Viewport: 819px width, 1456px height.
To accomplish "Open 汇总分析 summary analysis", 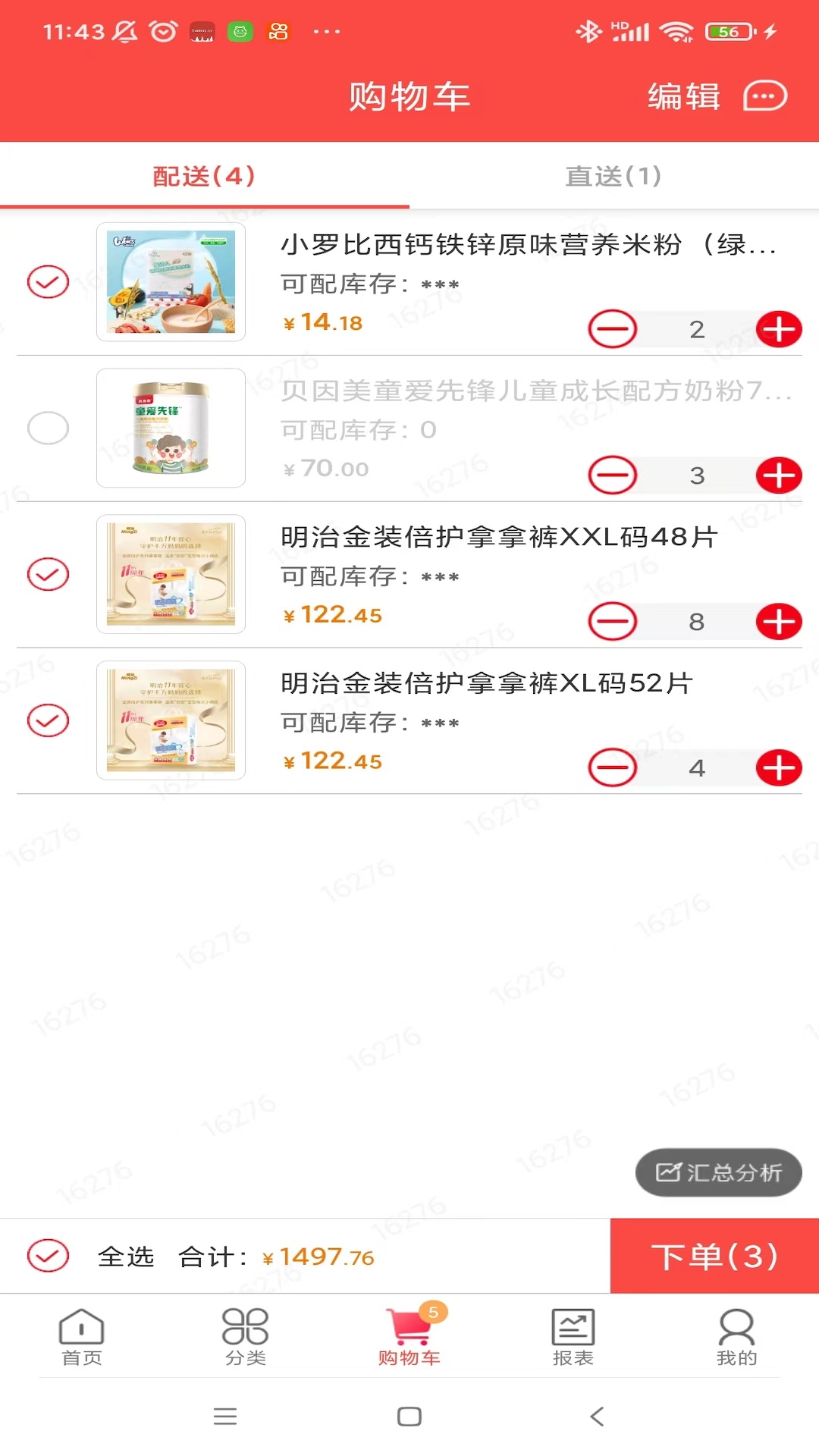I will pyautogui.click(x=718, y=1172).
